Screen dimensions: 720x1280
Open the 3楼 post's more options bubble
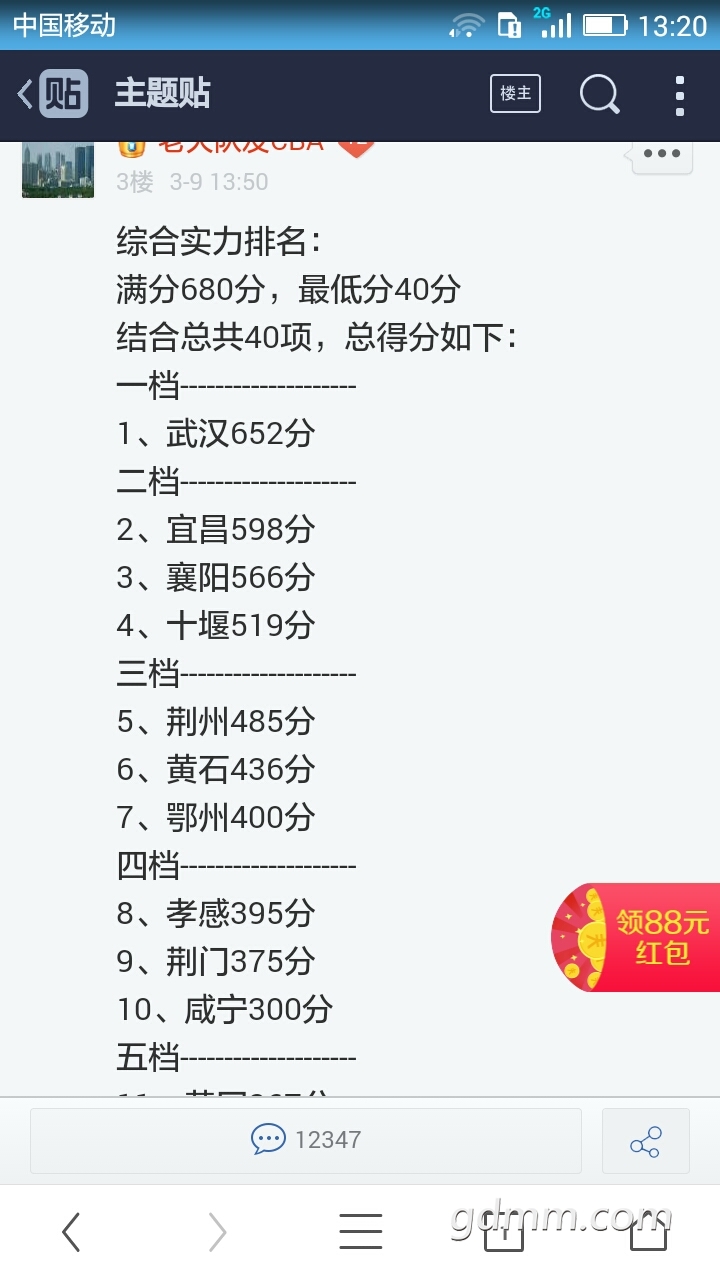point(661,155)
